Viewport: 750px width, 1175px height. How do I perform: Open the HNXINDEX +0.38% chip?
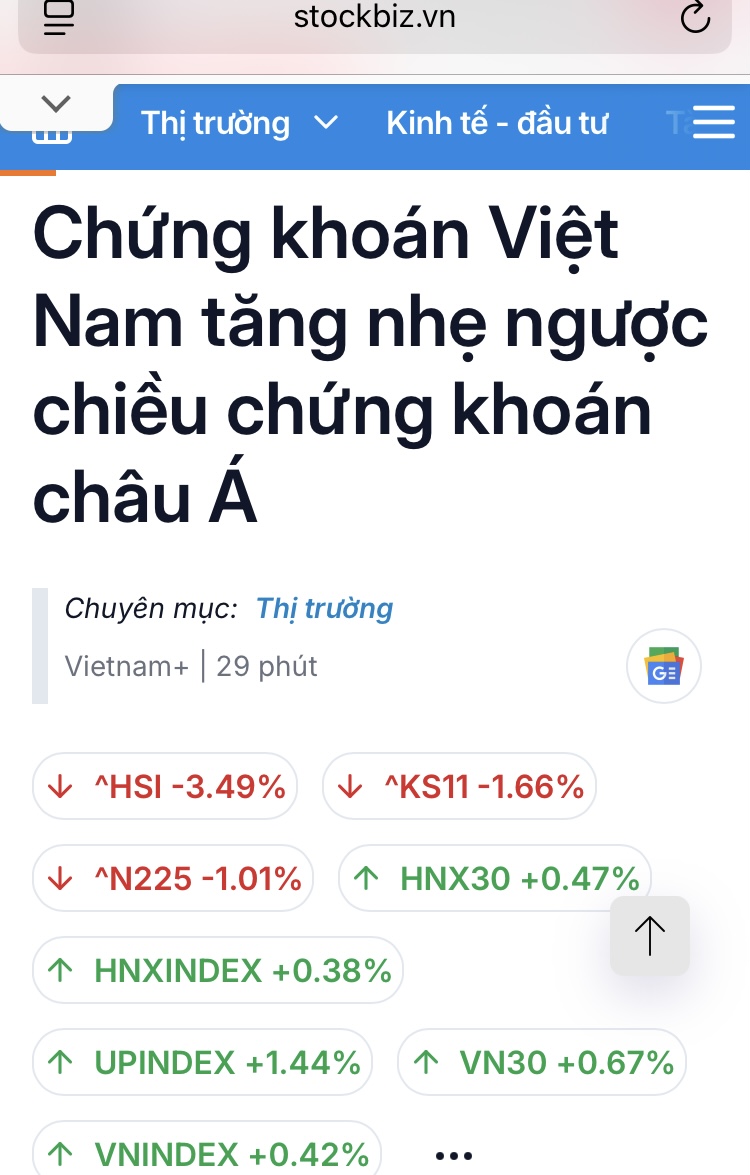(x=218, y=970)
